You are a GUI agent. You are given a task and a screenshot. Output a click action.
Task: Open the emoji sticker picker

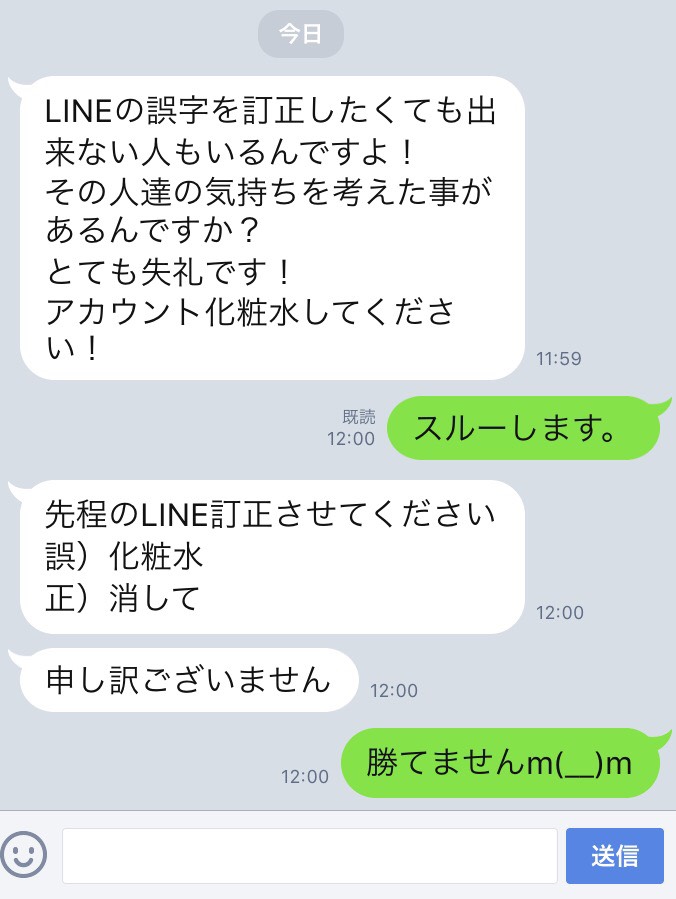25,855
